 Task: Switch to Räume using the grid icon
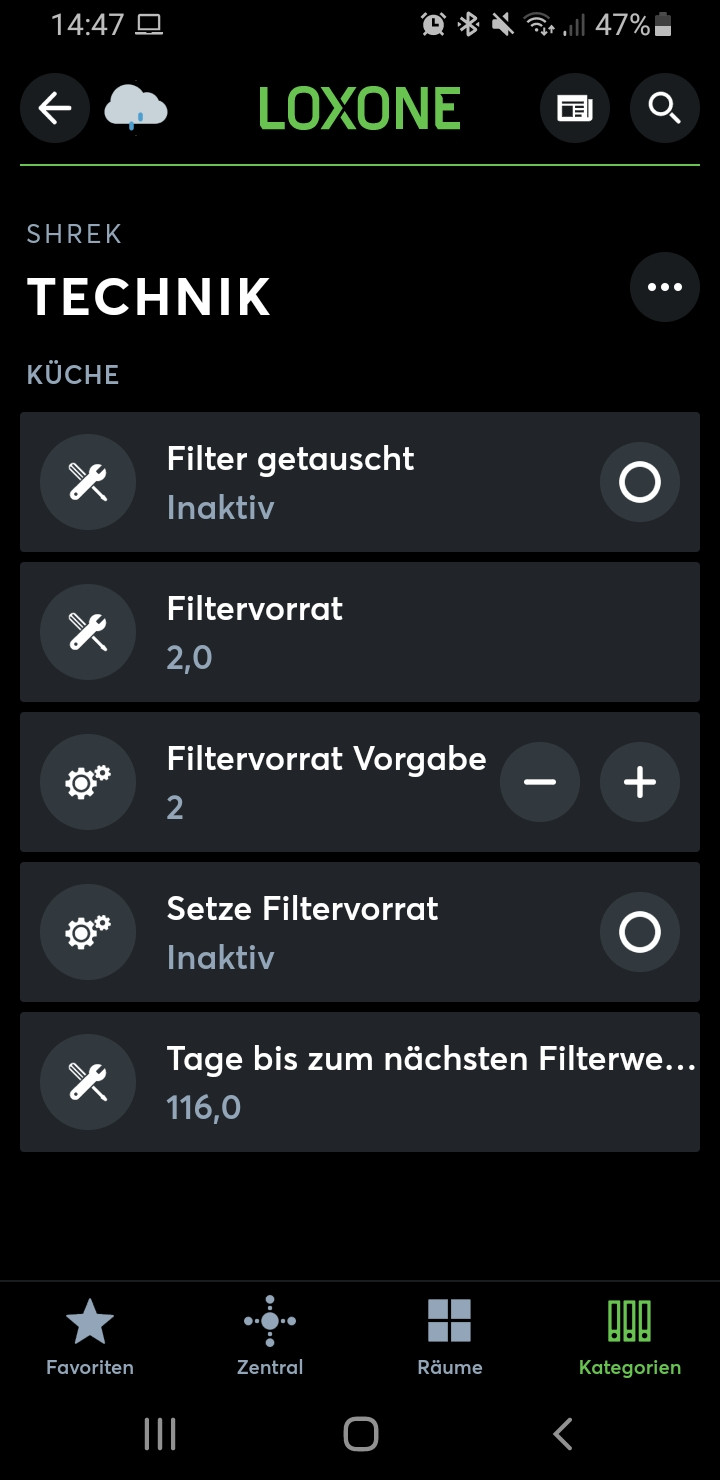click(x=449, y=1322)
